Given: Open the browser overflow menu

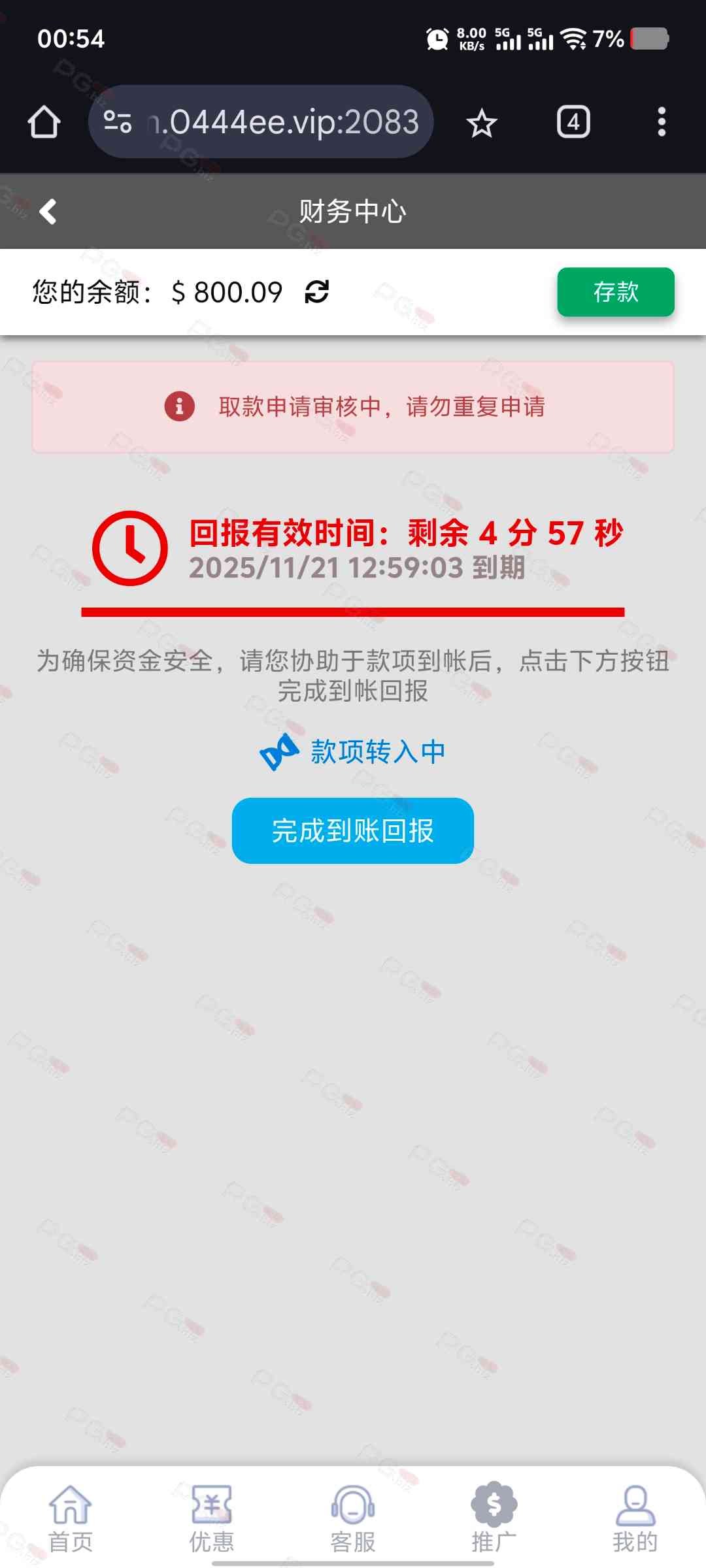Looking at the screenshot, I should click(x=662, y=122).
